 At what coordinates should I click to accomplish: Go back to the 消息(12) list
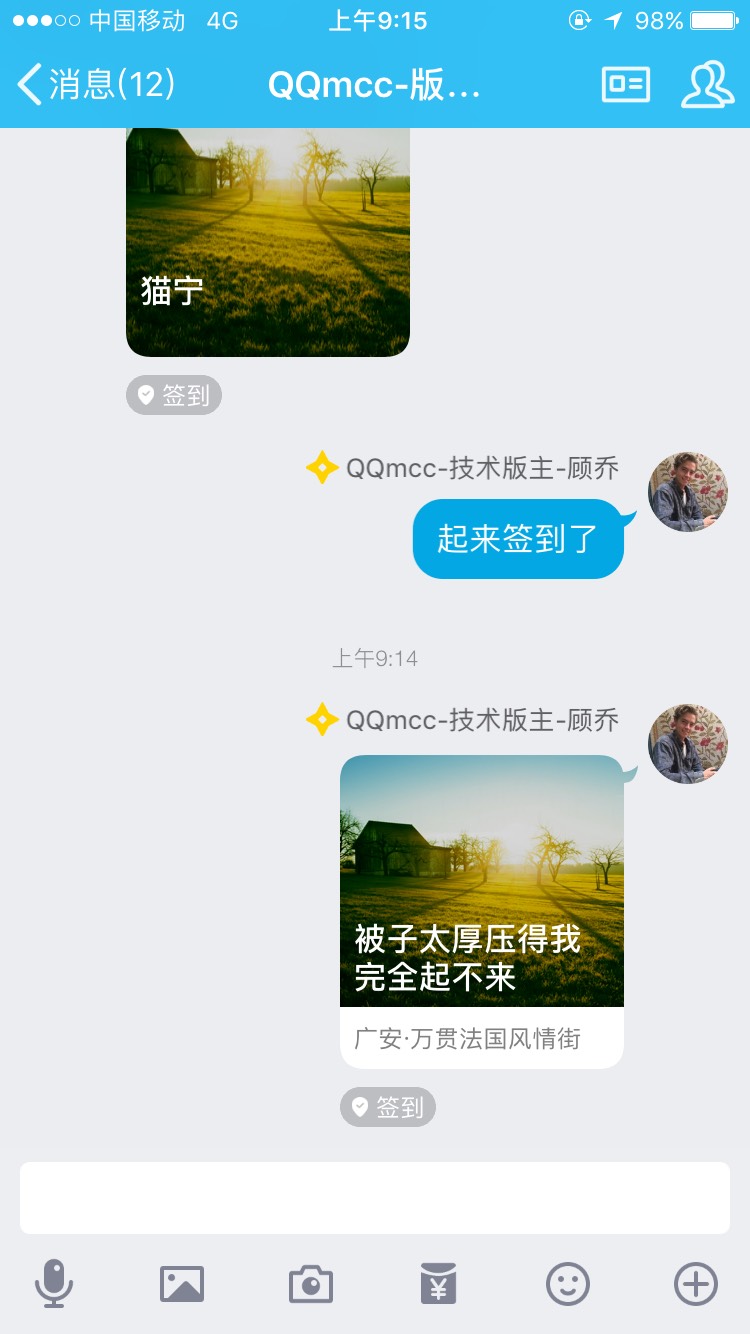(97, 84)
